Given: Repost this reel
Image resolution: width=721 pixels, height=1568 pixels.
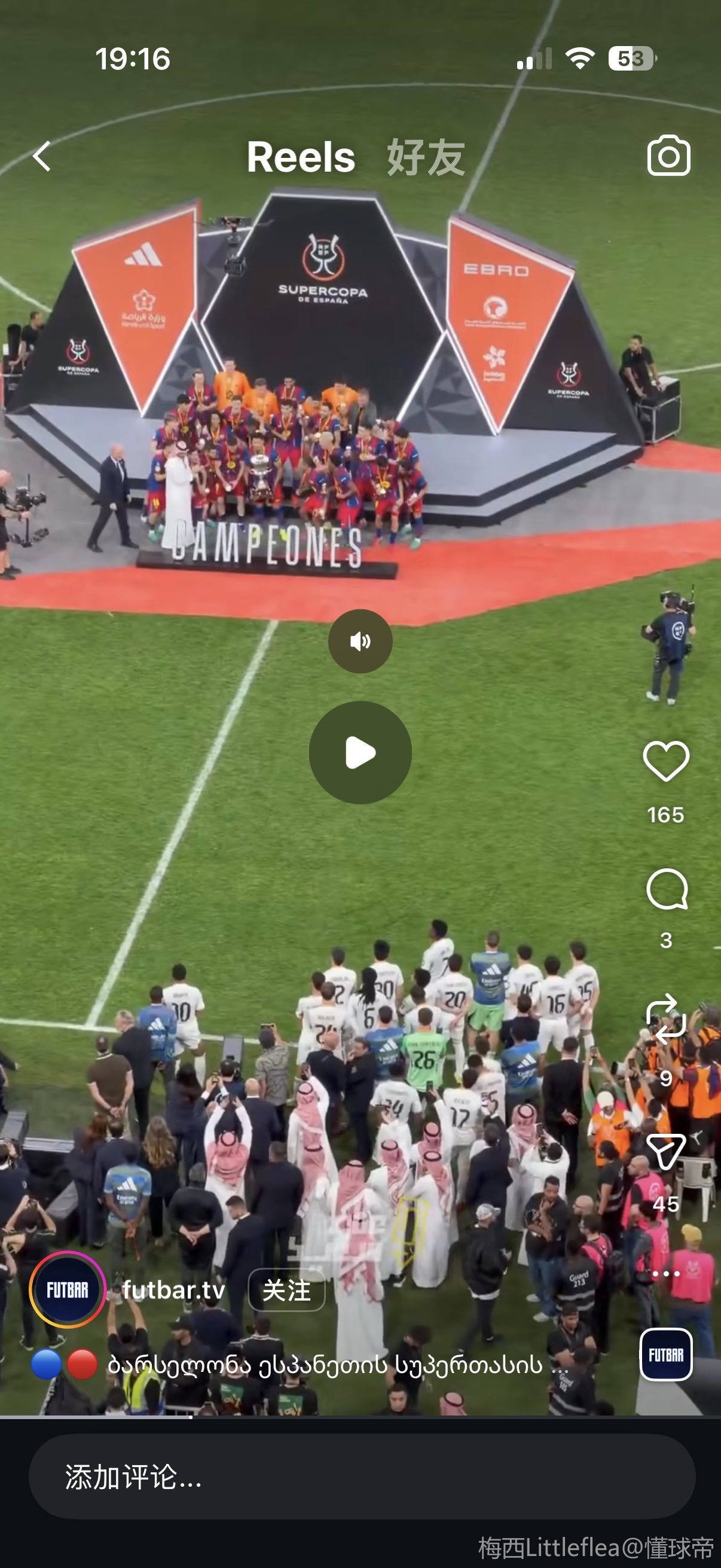Looking at the screenshot, I should tap(665, 1018).
